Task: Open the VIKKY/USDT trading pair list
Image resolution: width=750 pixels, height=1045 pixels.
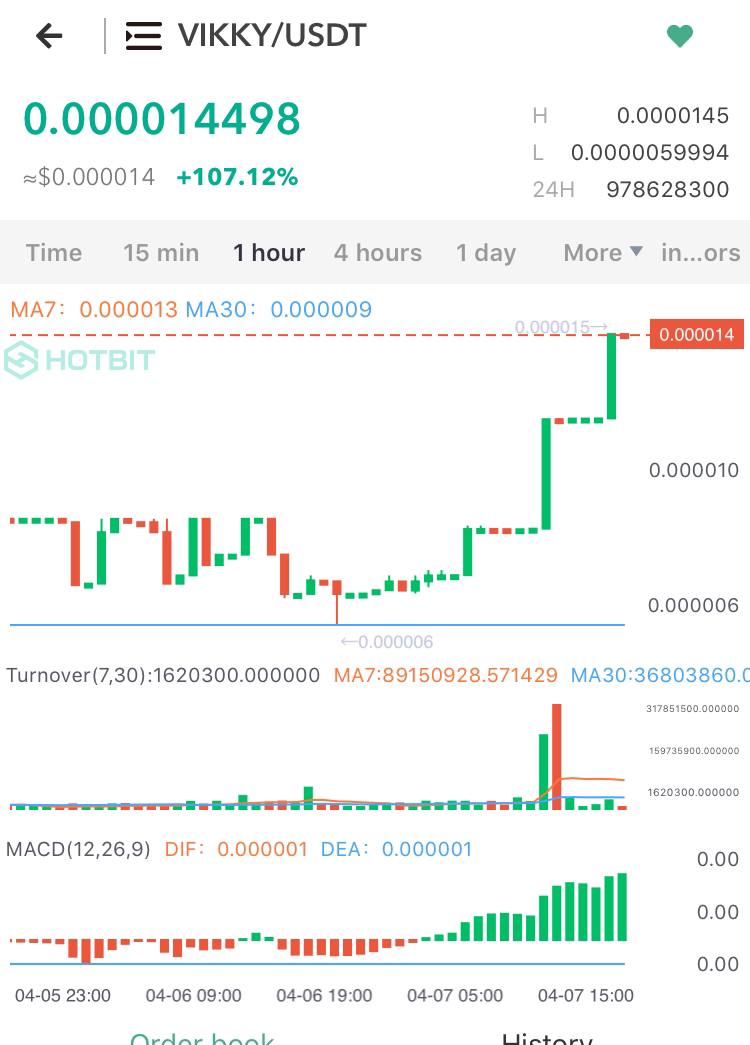Action: click(x=144, y=37)
